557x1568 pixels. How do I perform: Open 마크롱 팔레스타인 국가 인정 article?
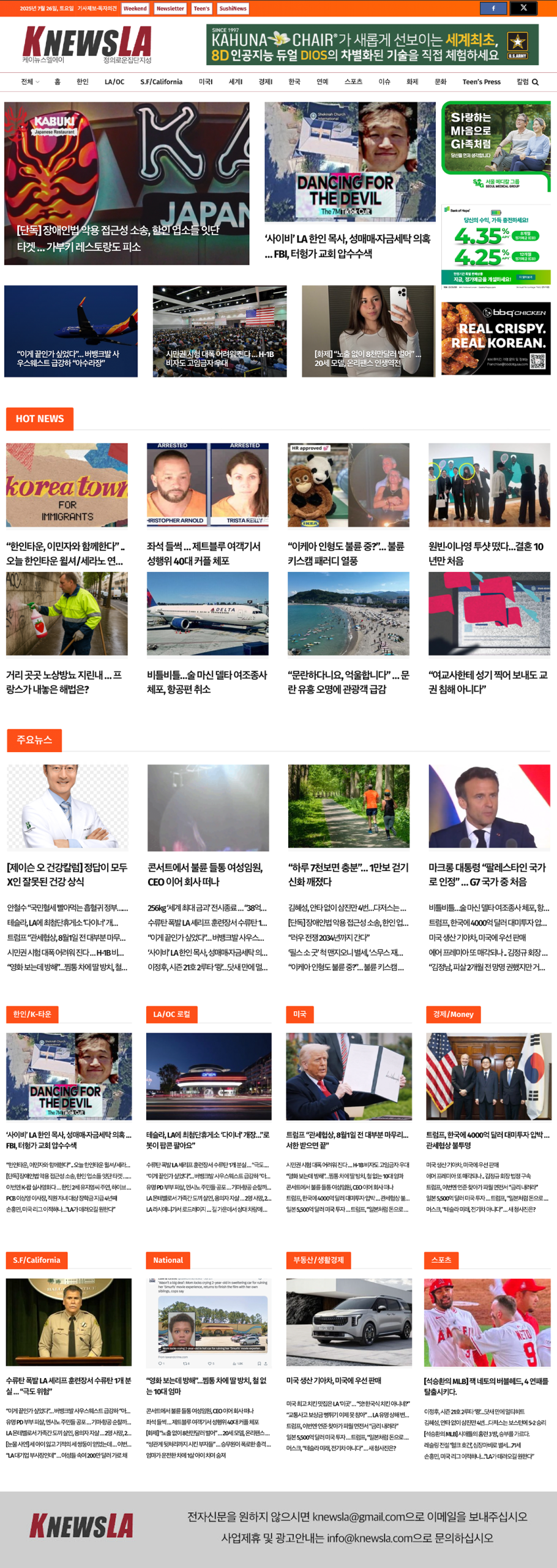pos(488,874)
